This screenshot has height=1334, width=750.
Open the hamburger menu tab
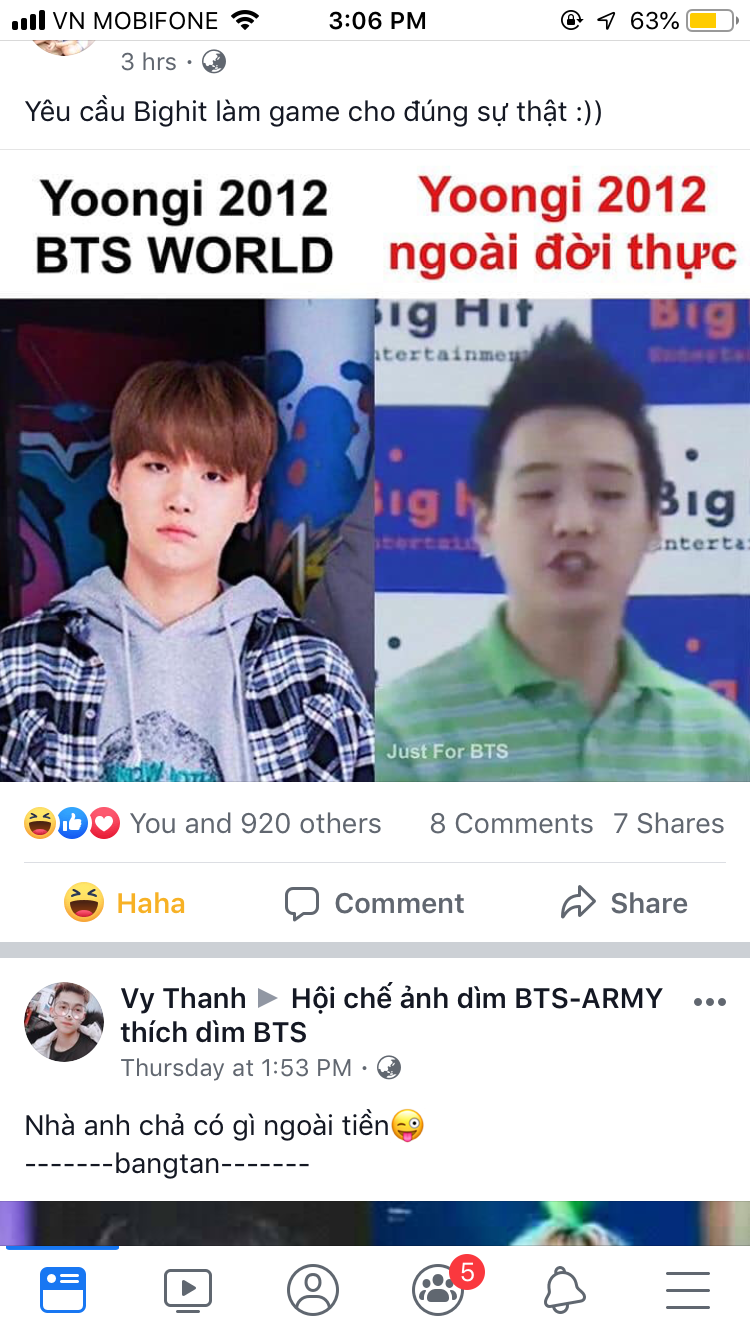pyautogui.click(x=688, y=1290)
